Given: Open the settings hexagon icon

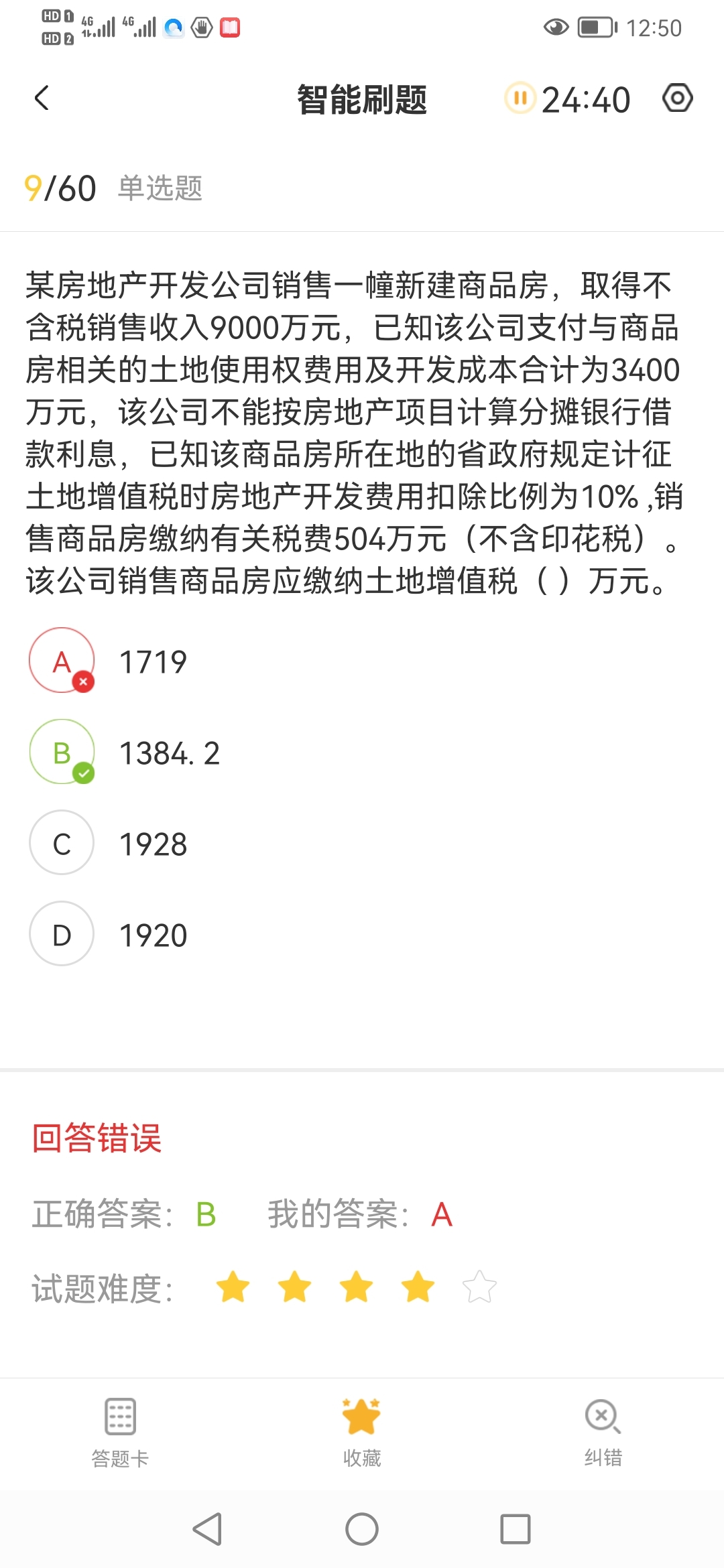Looking at the screenshot, I should pos(677,99).
